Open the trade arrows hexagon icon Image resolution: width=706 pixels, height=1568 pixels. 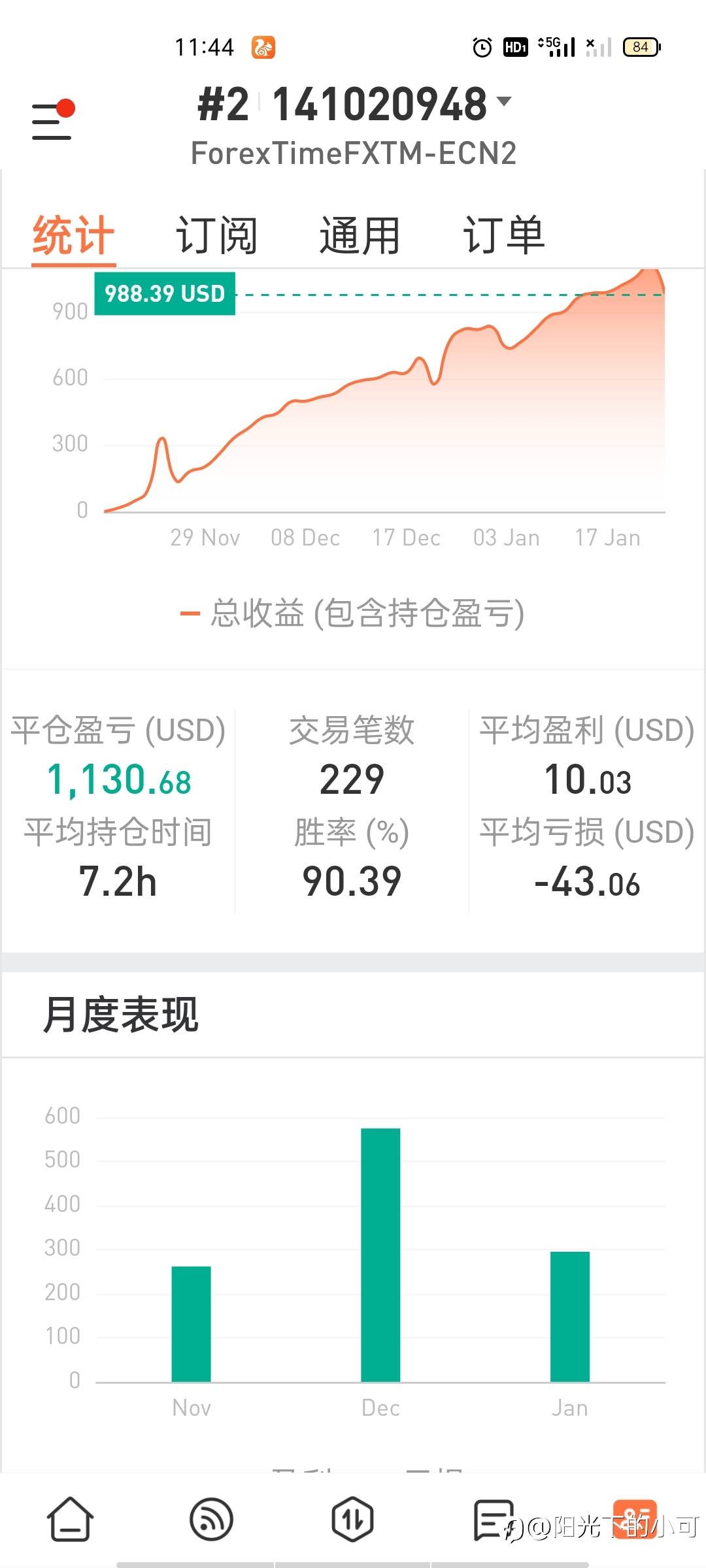click(x=352, y=1519)
